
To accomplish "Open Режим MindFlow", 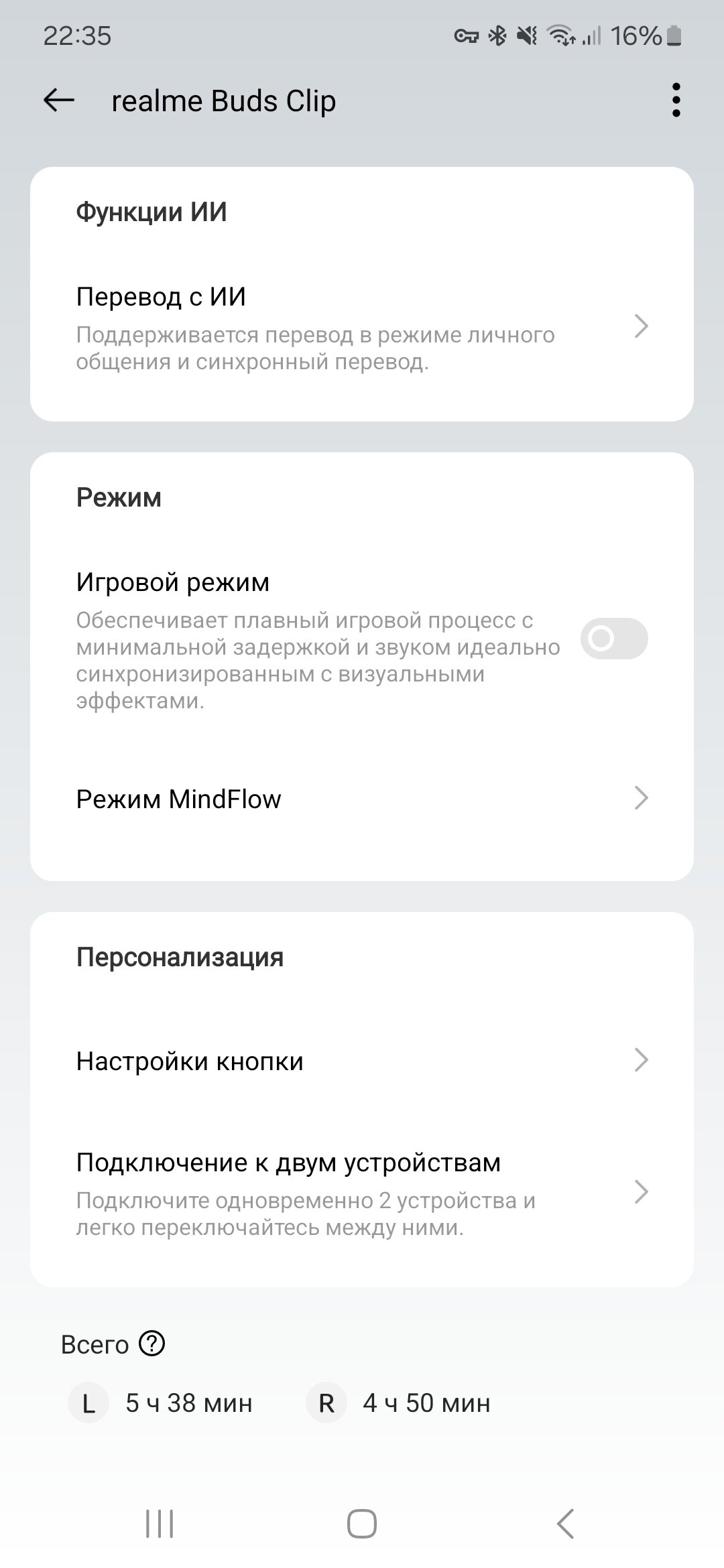I will (362, 799).
